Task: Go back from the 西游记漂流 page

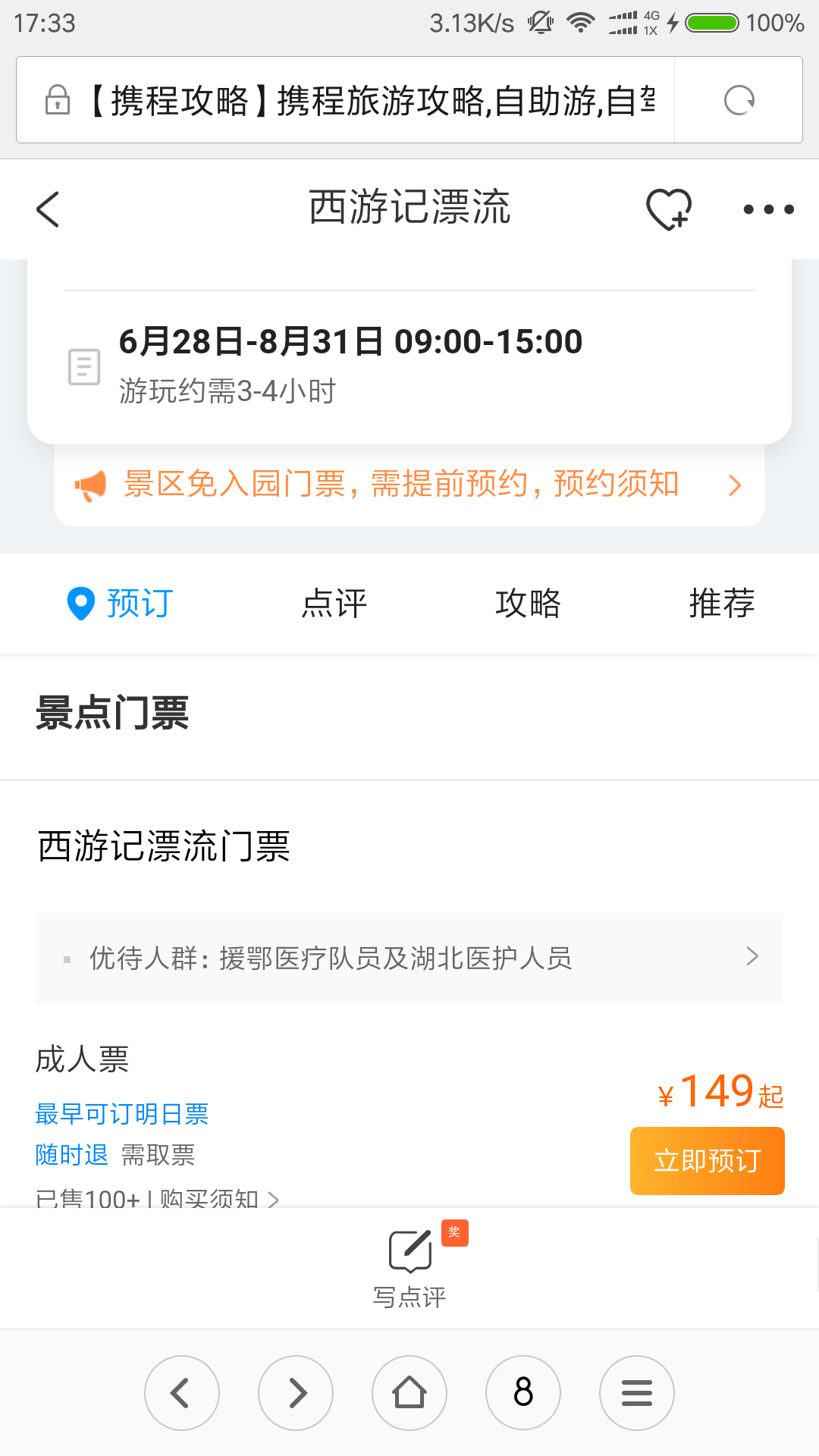Action: (49, 209)
